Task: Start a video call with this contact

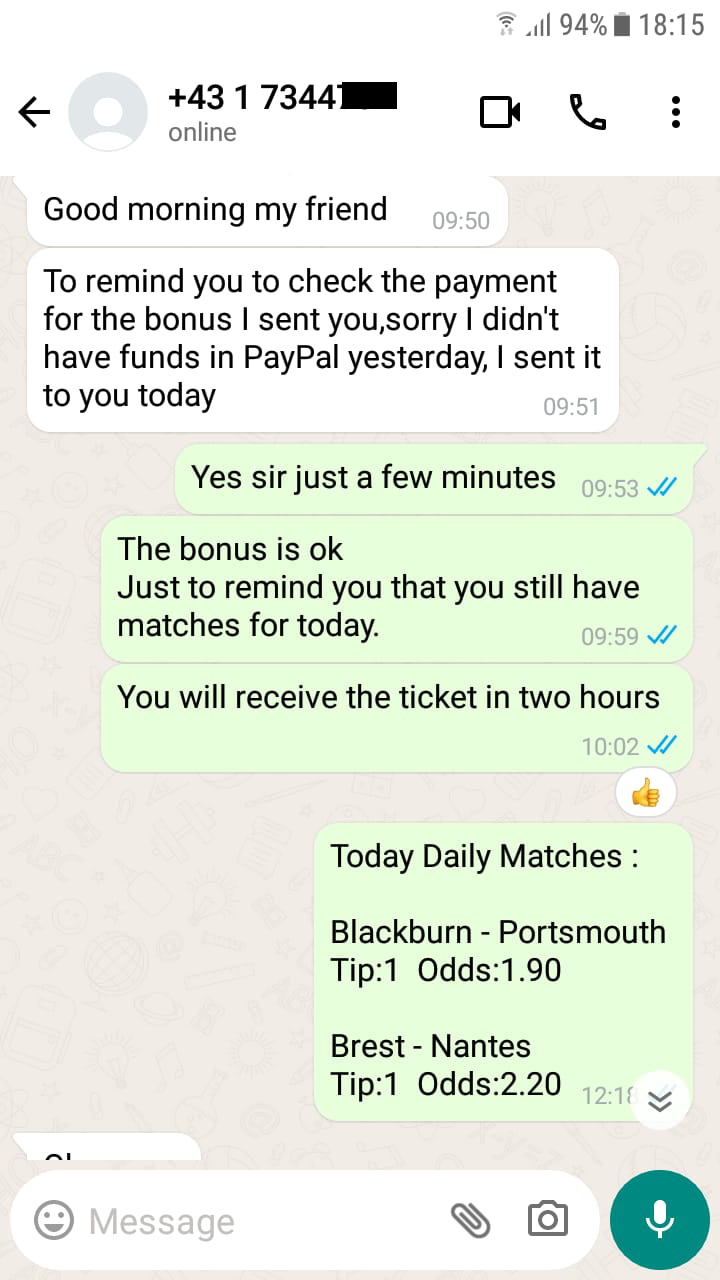Action: tap(500, 112)
